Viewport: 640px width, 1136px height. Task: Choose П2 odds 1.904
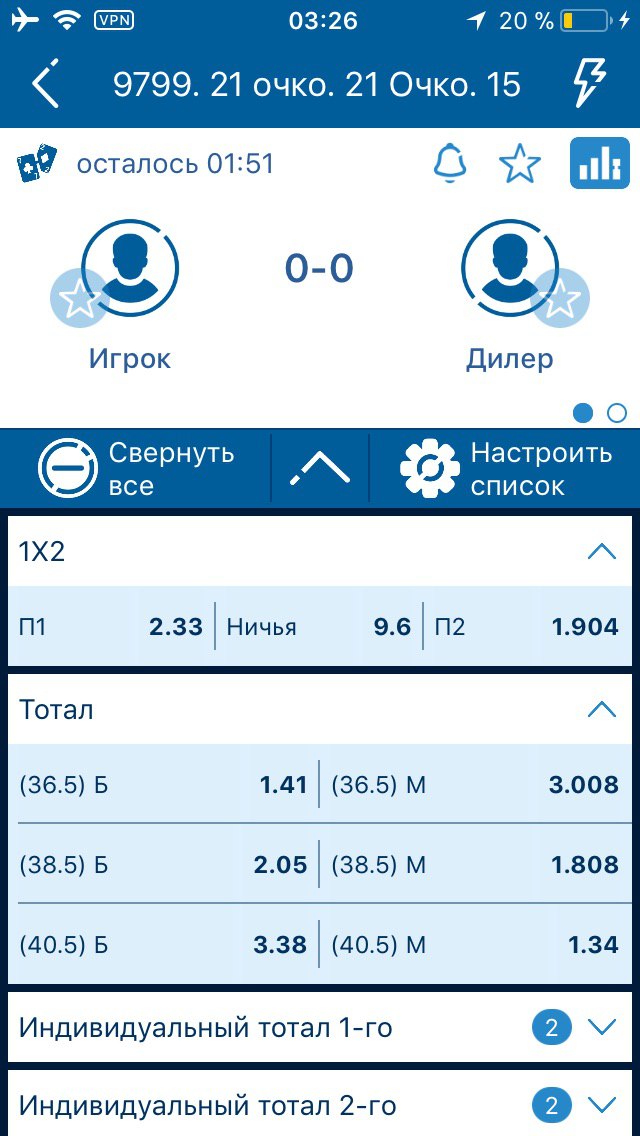526,627
